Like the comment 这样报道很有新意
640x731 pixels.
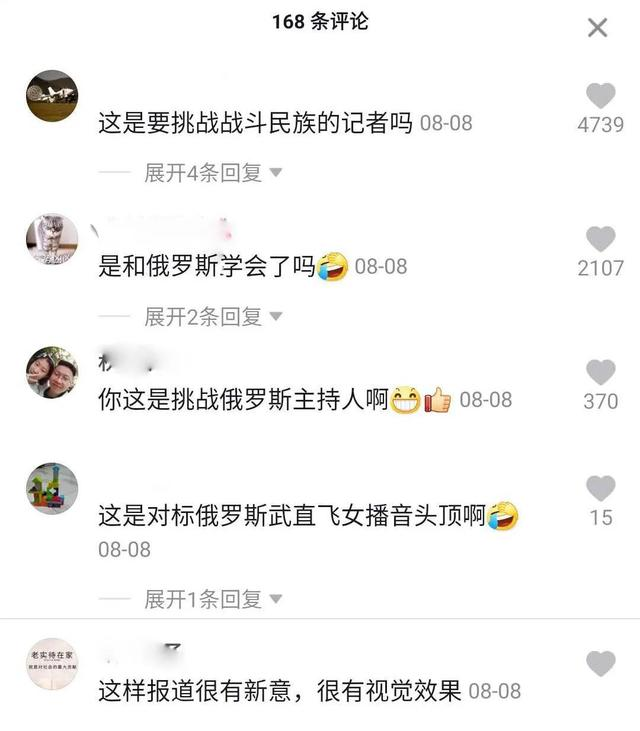(600, 663)
